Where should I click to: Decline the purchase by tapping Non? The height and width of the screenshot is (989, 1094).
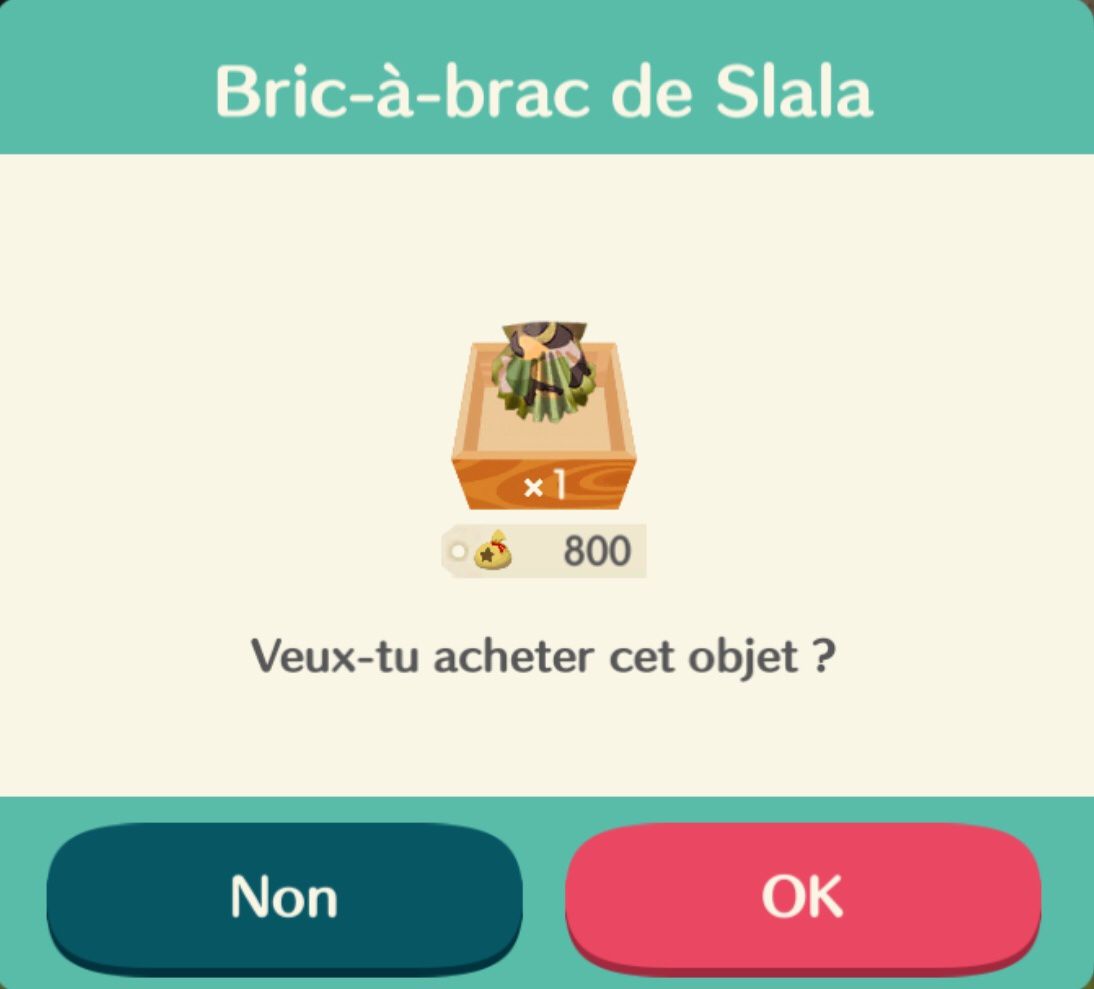[284, 895]
